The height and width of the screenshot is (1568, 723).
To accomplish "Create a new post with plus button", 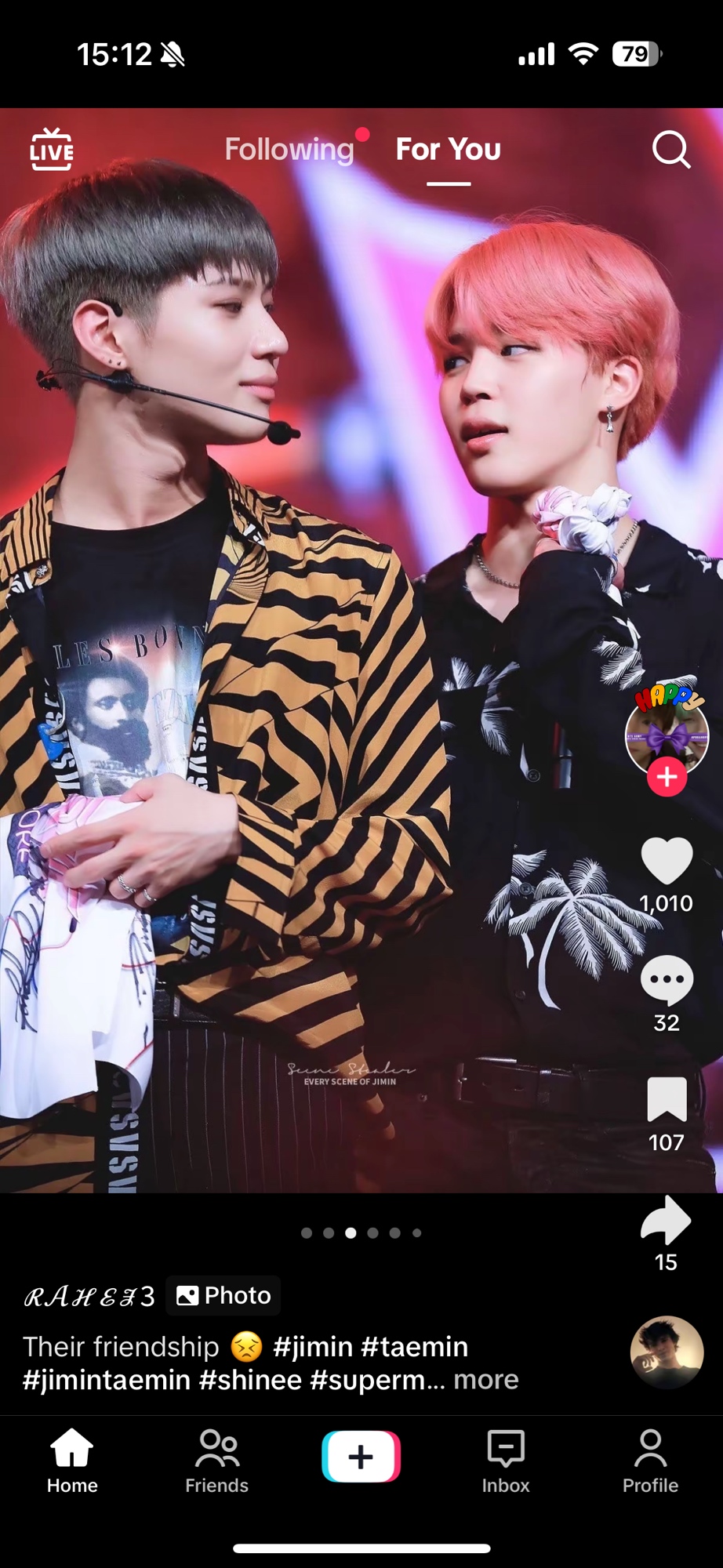I will click(x=361, y=1457).
